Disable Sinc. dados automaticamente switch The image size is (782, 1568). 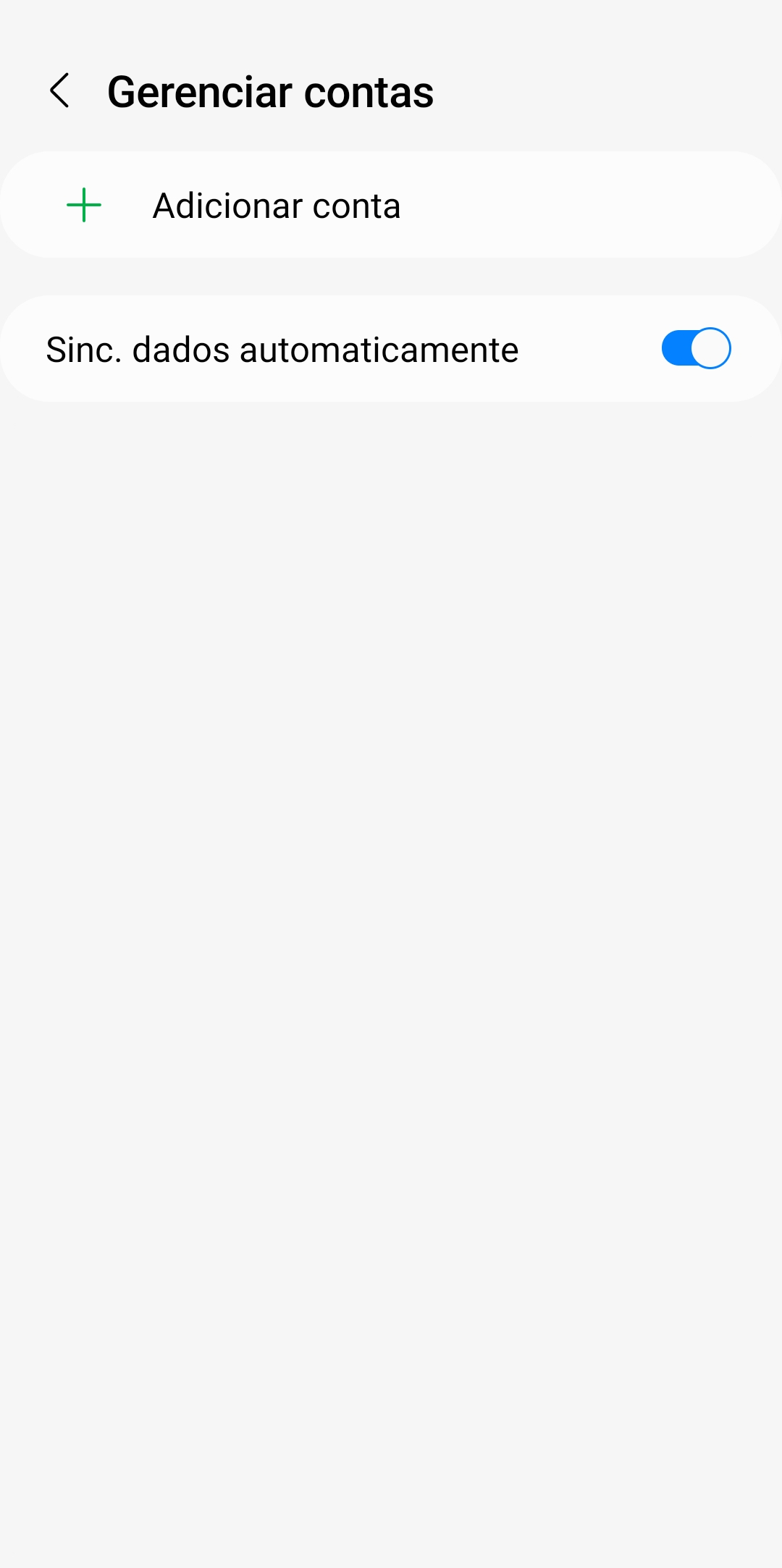point(696,349)
